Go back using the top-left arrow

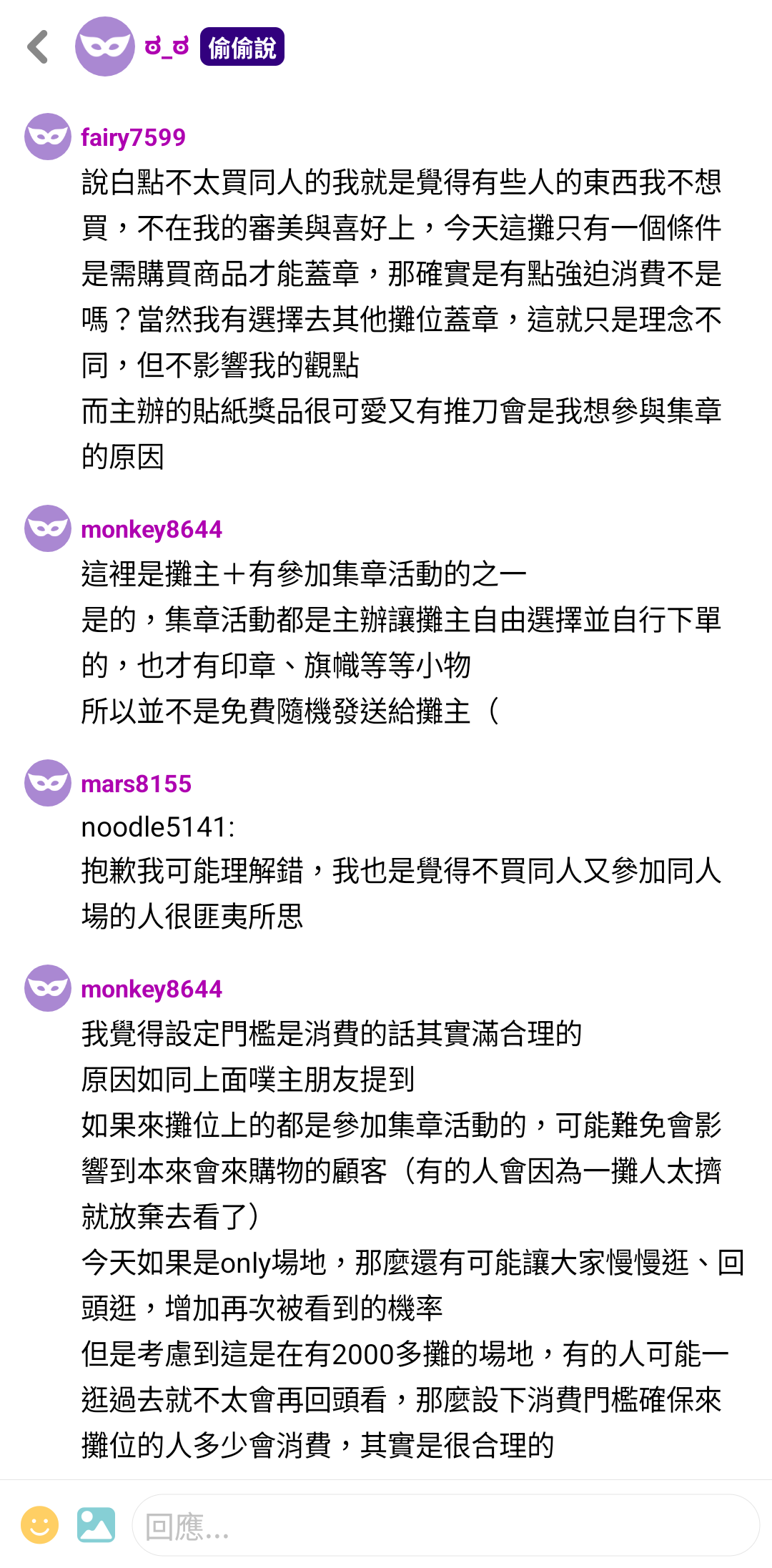click(x=38, y=47)
